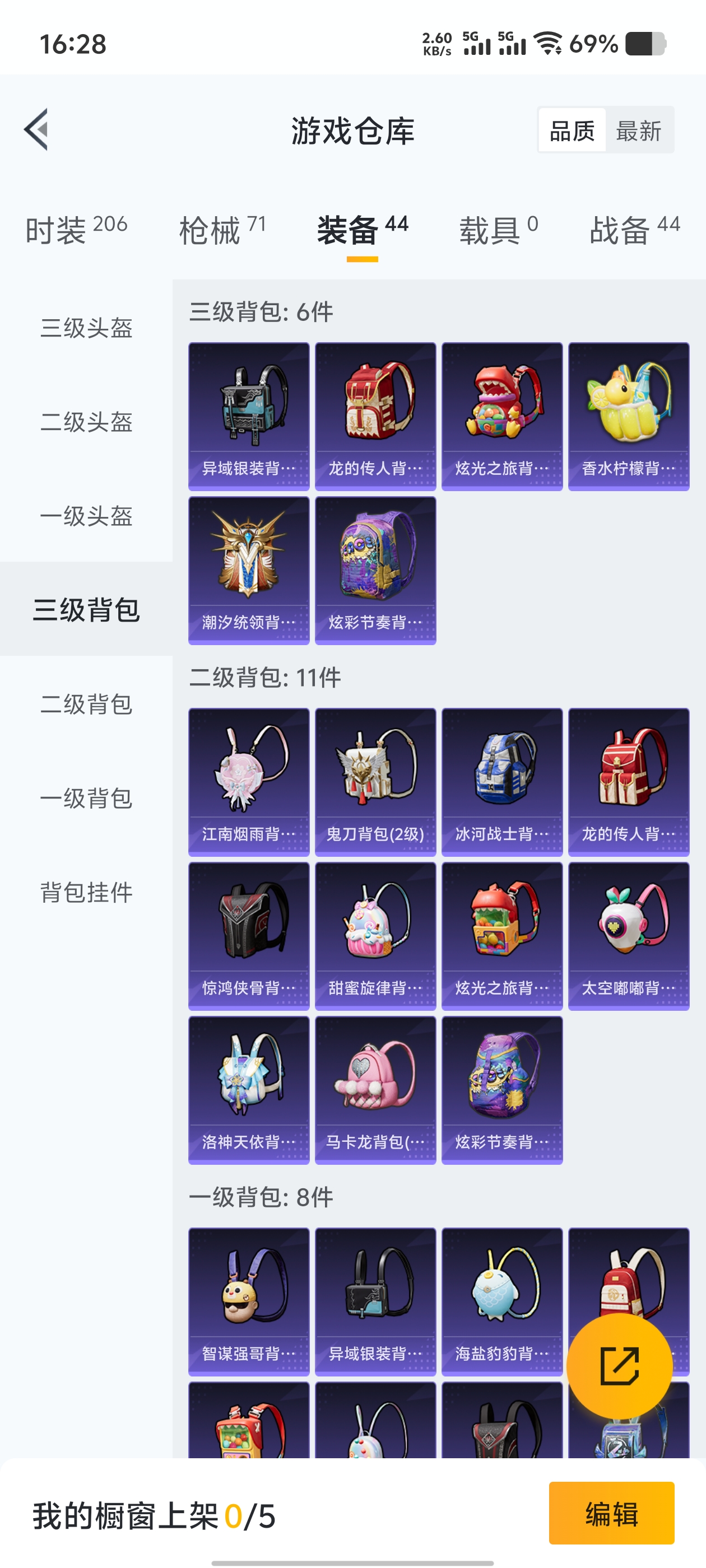Viewport: 706px width, 1568px height.
Task: Open the 鬼刀背包(2级) item
Action: (x=375, y=782)
